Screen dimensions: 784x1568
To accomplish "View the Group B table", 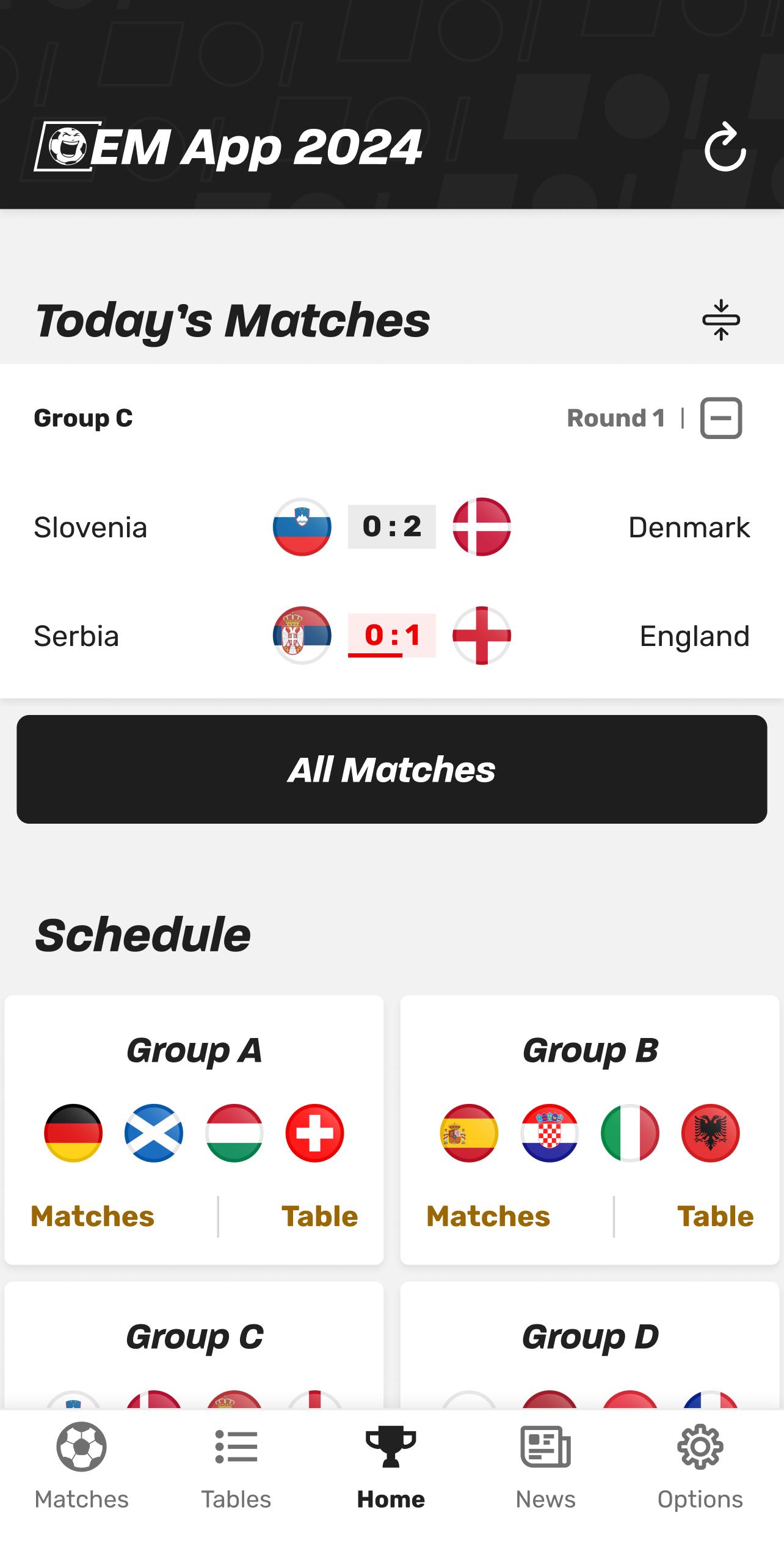I will tap(716, 1216).
